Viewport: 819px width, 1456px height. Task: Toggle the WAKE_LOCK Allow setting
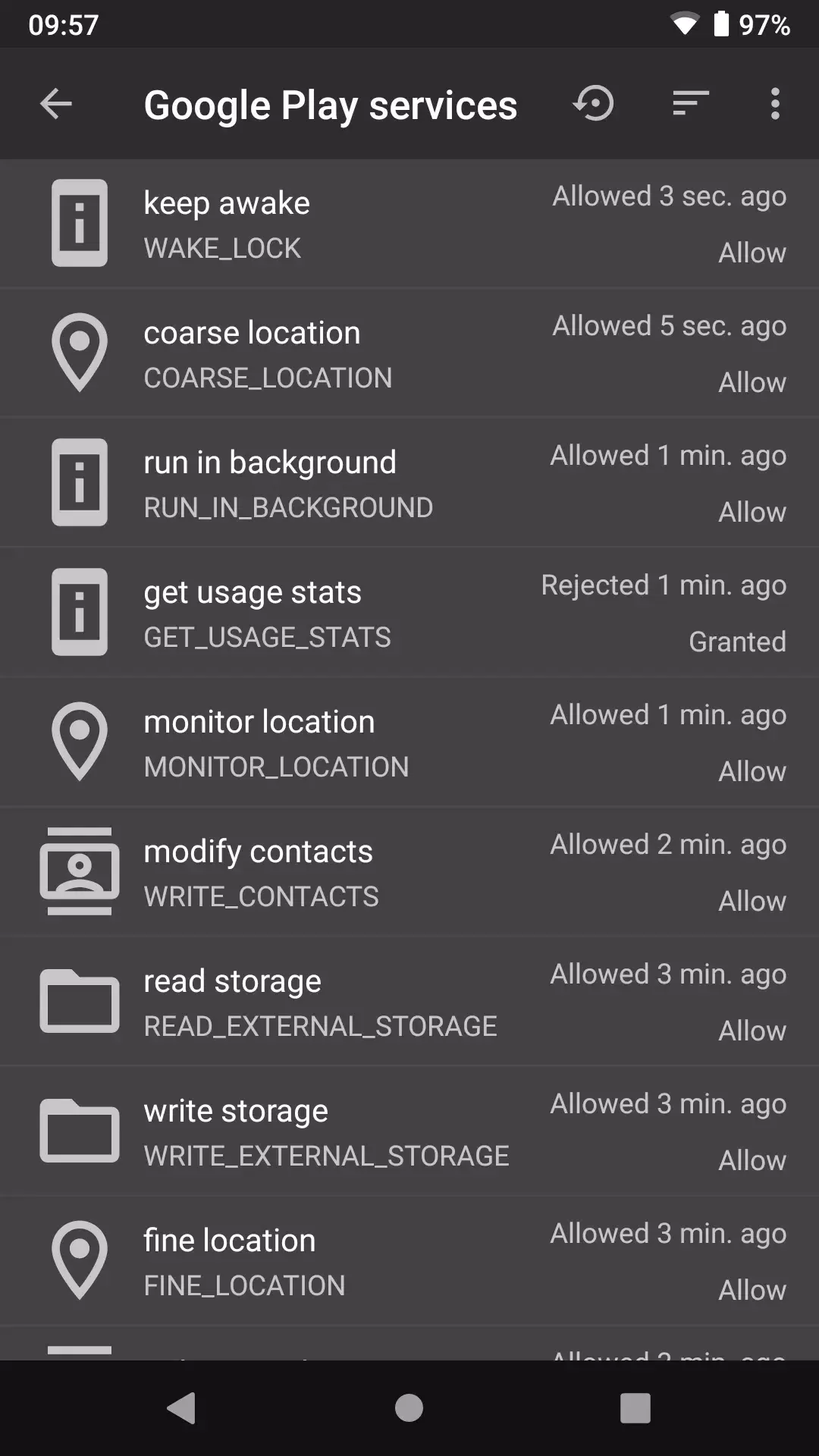[752, 253]
